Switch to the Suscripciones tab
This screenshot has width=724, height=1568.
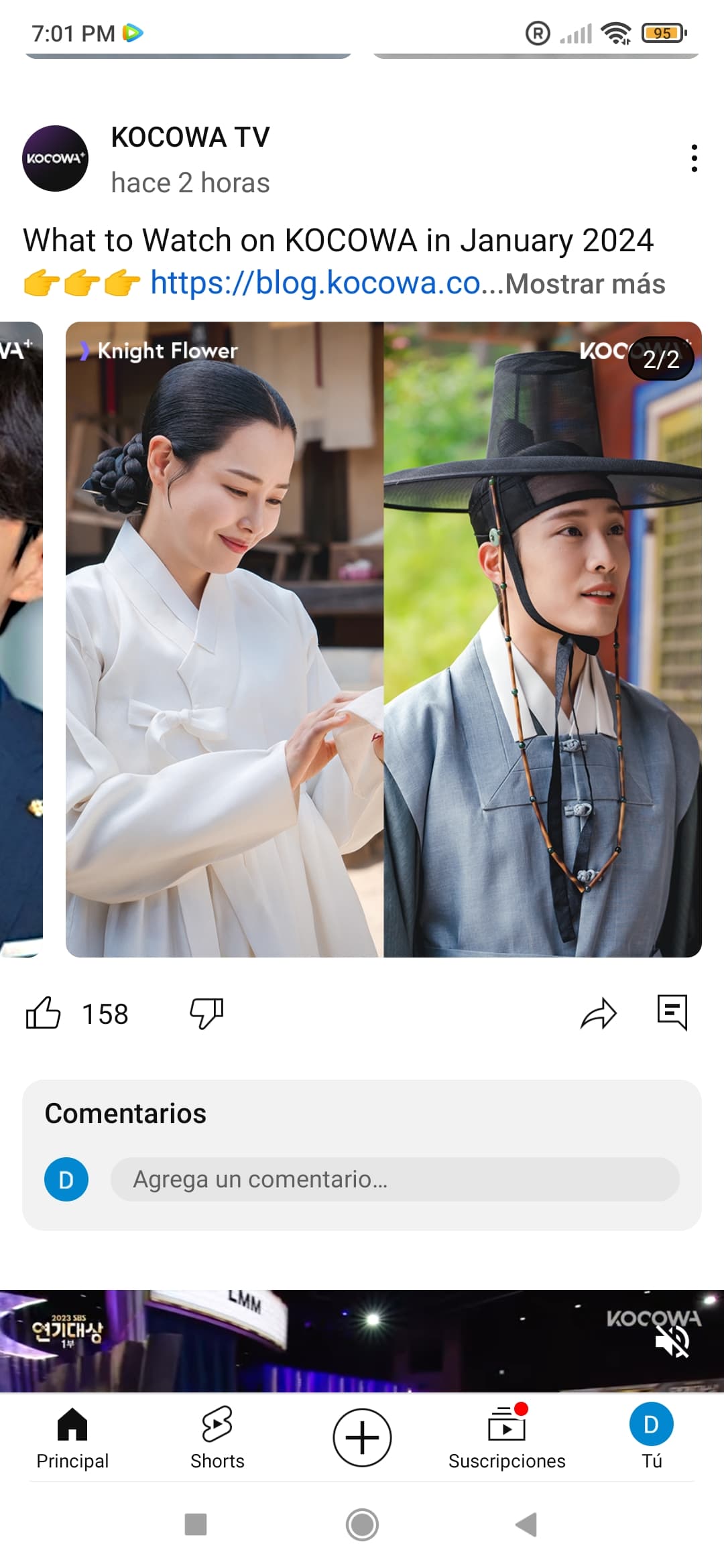tap(507, 1437)
